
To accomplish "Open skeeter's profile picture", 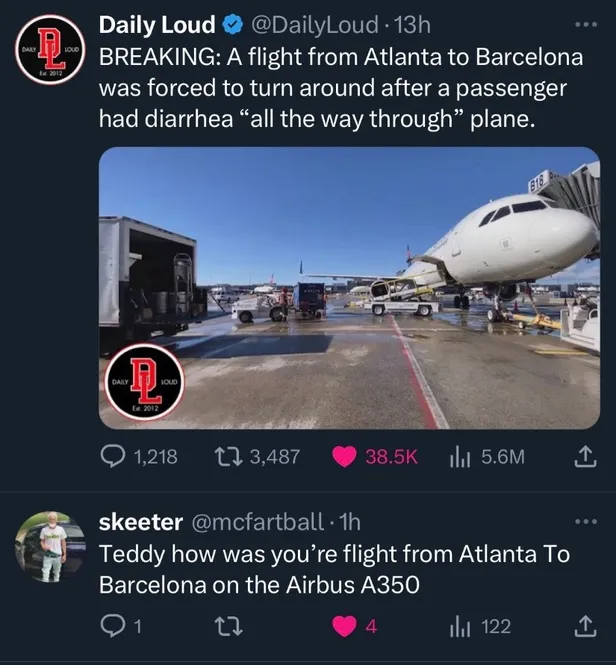I will point(47,546).
